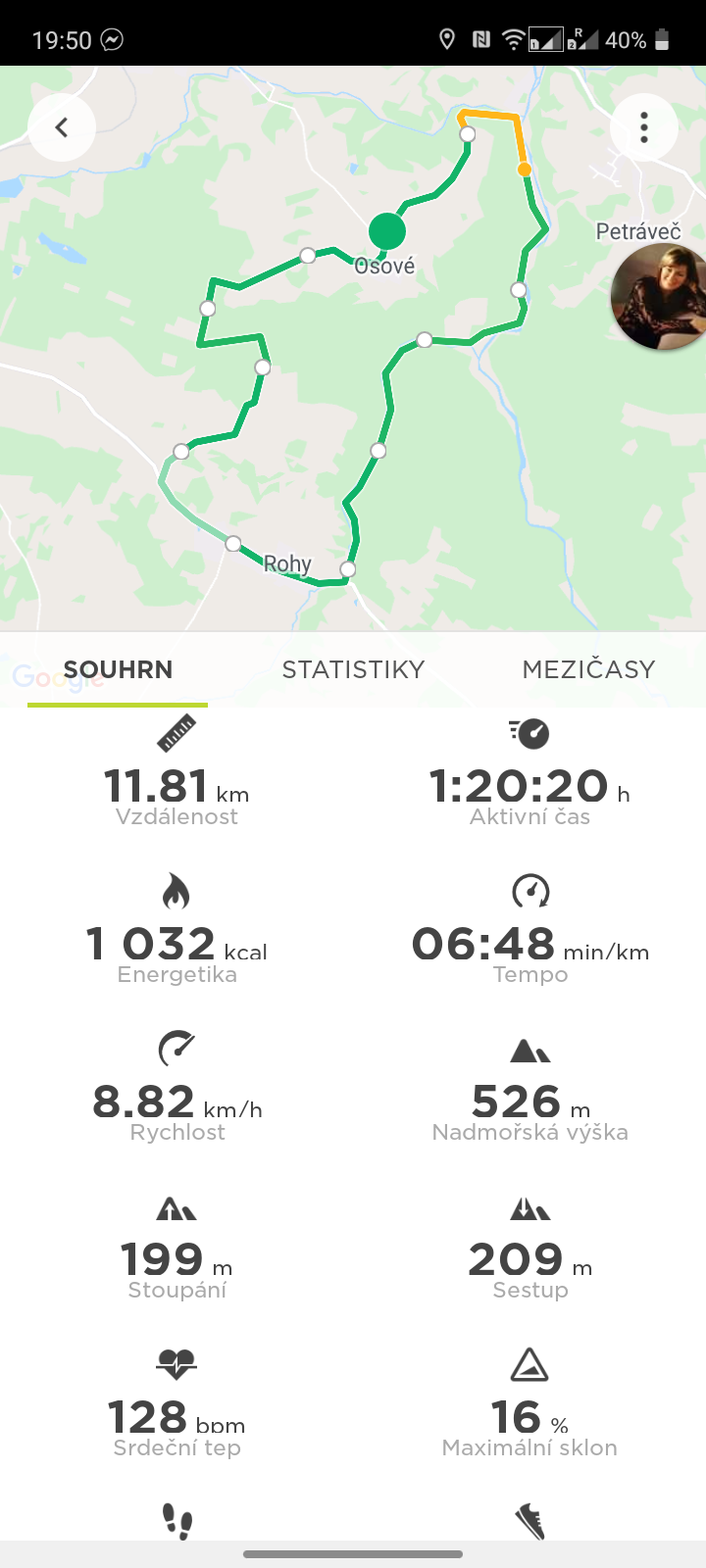Open the MEZIČASY tab
706x1568 pixels.
pos(588,669)
